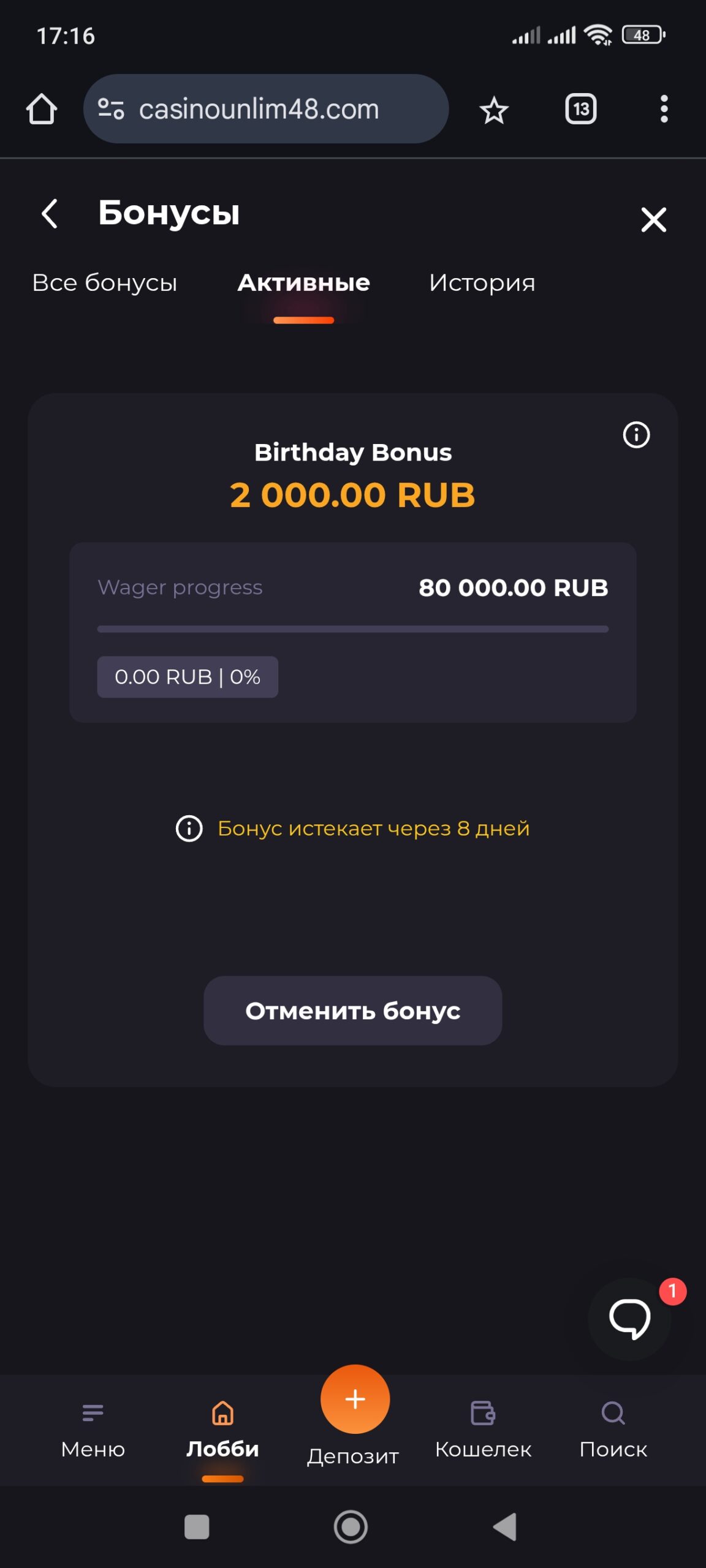
Task: Open the Кошелек tab
Action: (x=483, y=1430)
